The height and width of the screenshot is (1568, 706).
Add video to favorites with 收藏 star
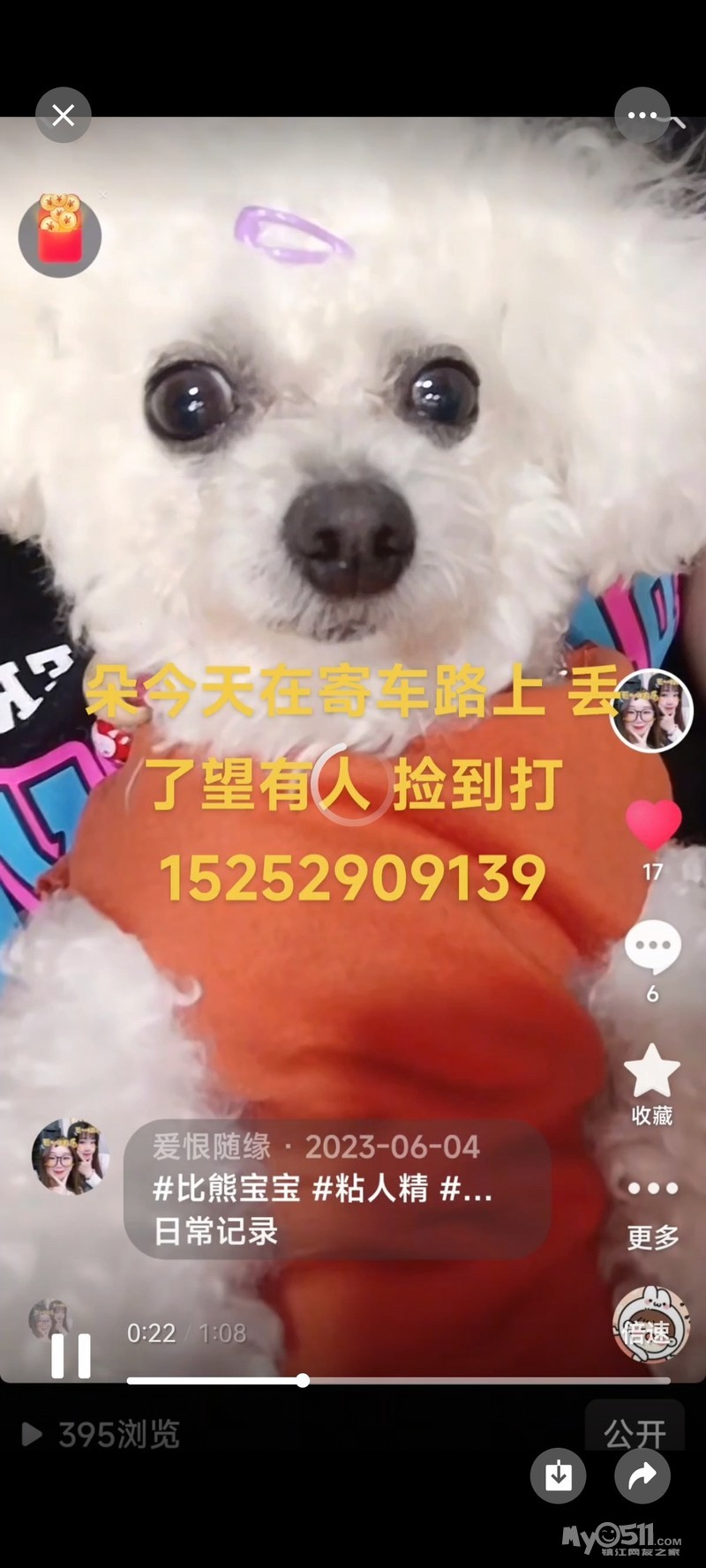pyautogui.click(x=652, y=1072)
